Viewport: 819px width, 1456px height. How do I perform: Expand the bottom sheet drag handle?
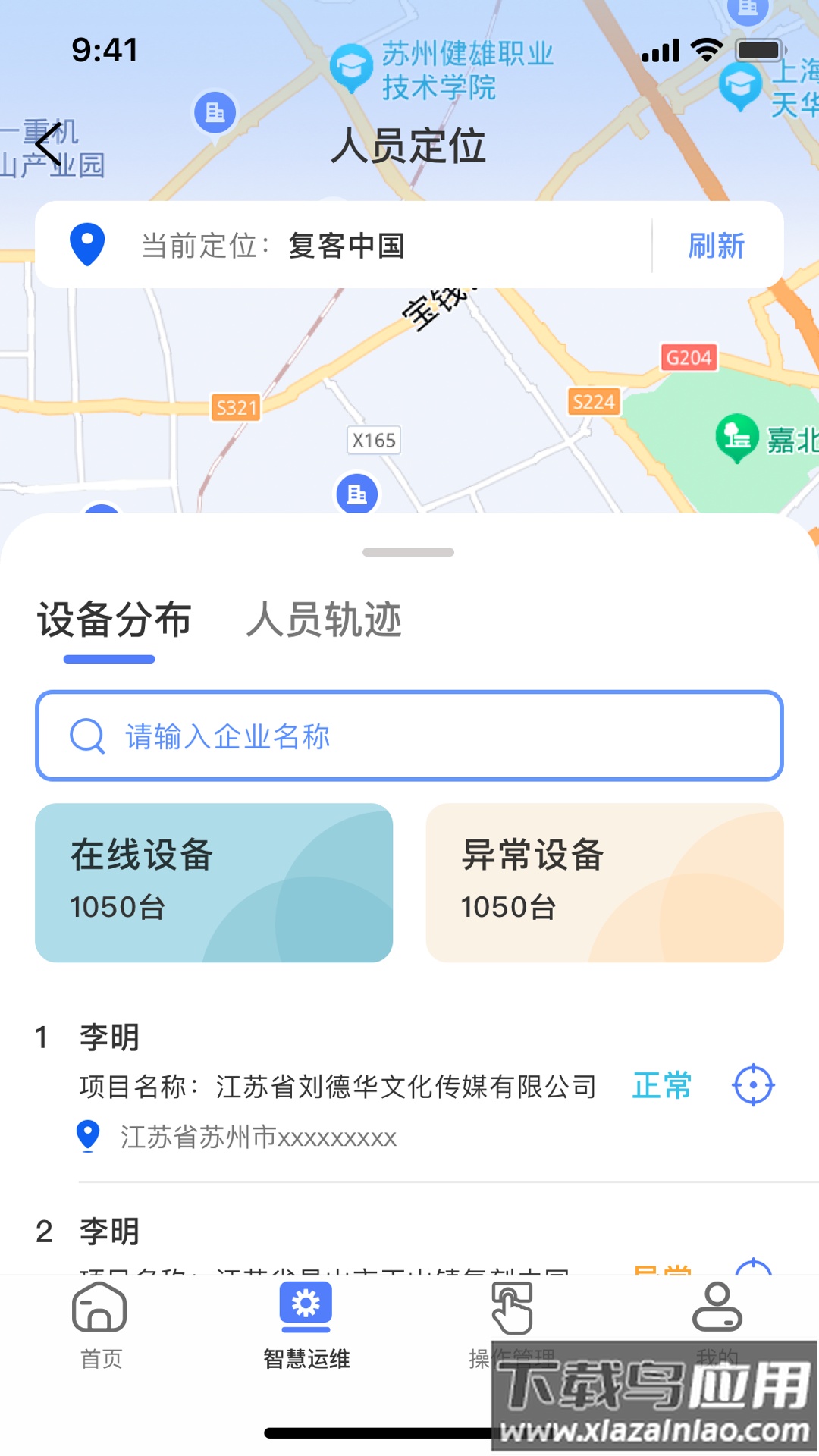[x=409, y=553]
